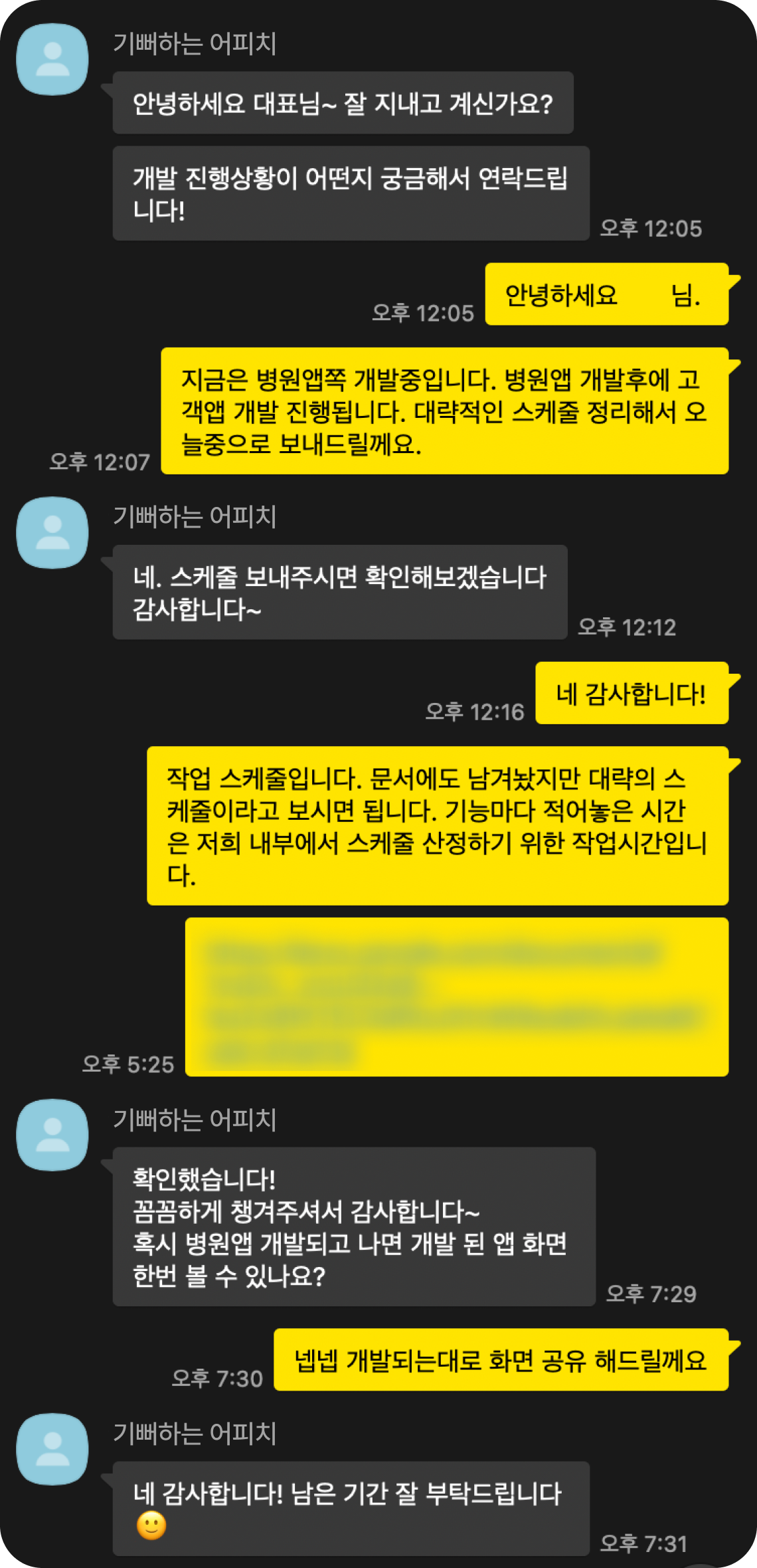Open profile avatar beside '스케줄 보내주시면' message
Image resolution: width=757 pixels, height=1568 pixels.
(52, 533)
